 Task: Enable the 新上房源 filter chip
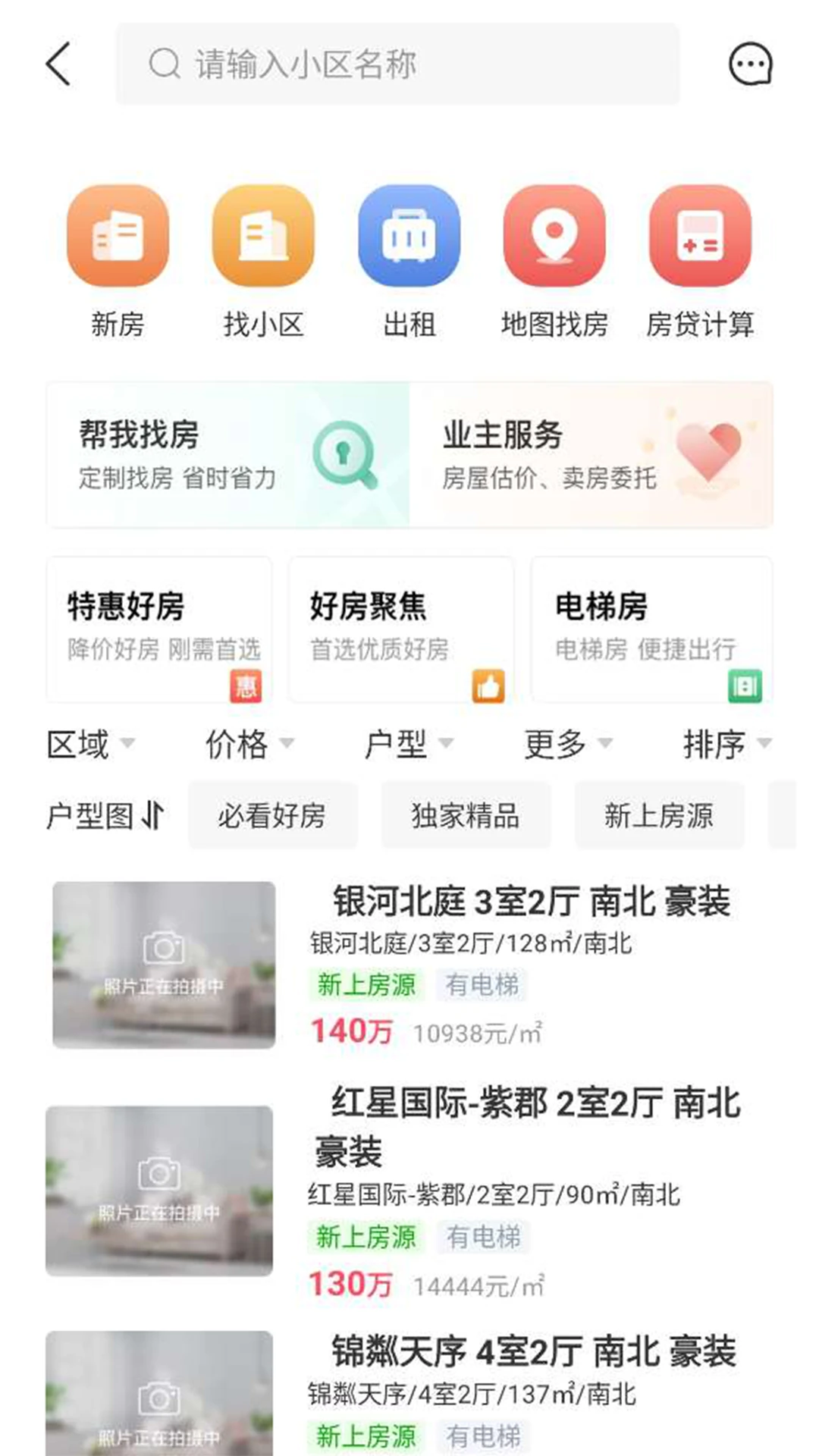[x=659, y=815]
